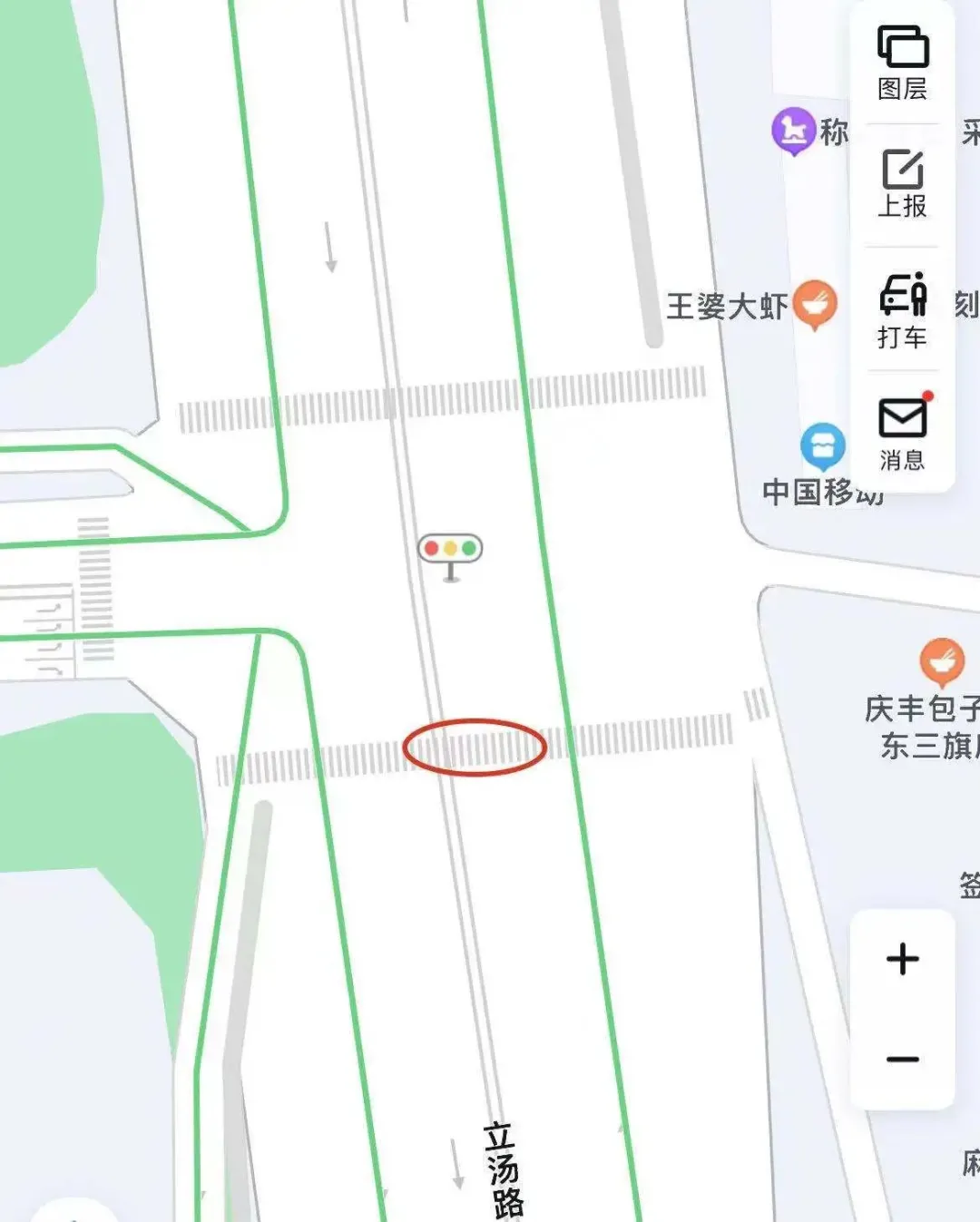Select the purple playground marker
Viewport: 980px width, 1222px height.
793,131
